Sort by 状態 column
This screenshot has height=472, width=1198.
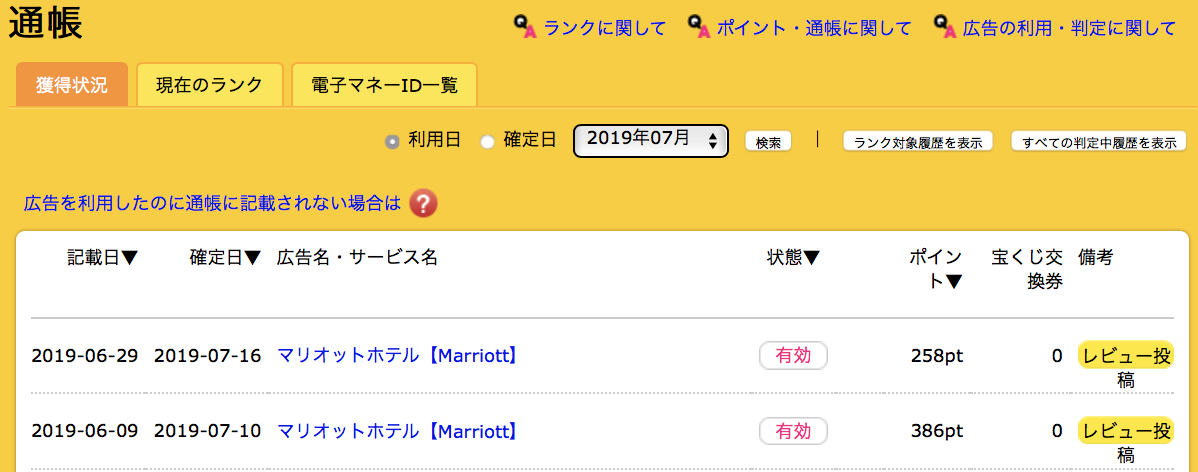(793, 257)
